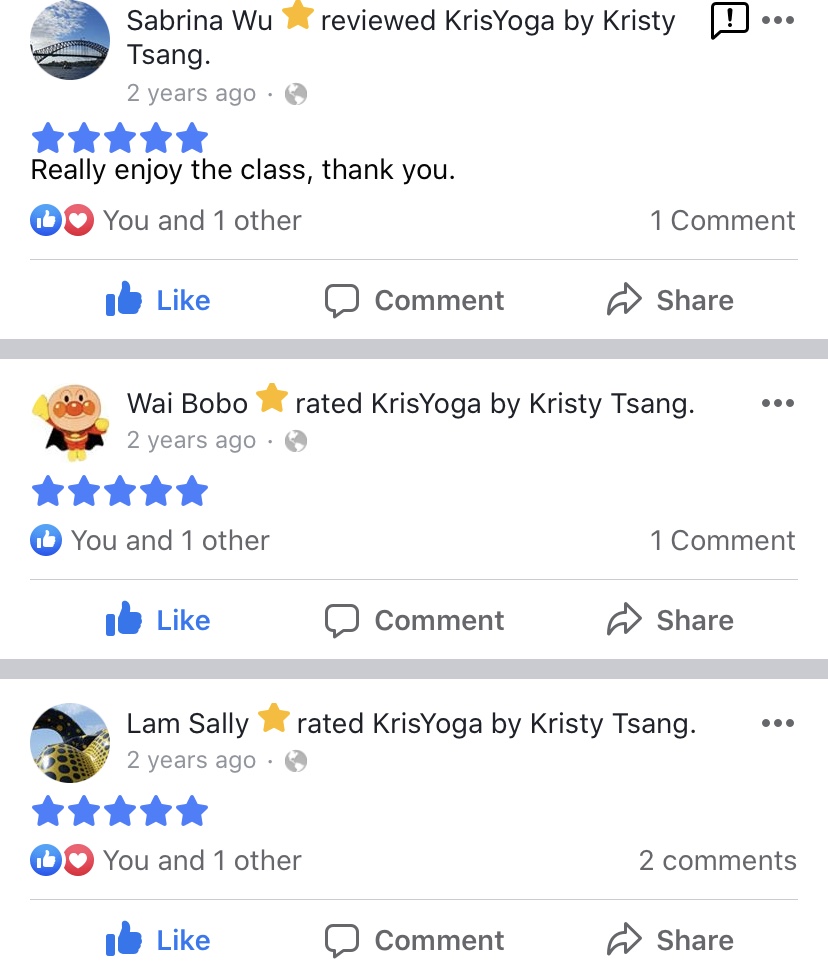Like Wai Bobo's rating
The height and width of the screenshot is (969, 828).
click(x=158, y=620)
